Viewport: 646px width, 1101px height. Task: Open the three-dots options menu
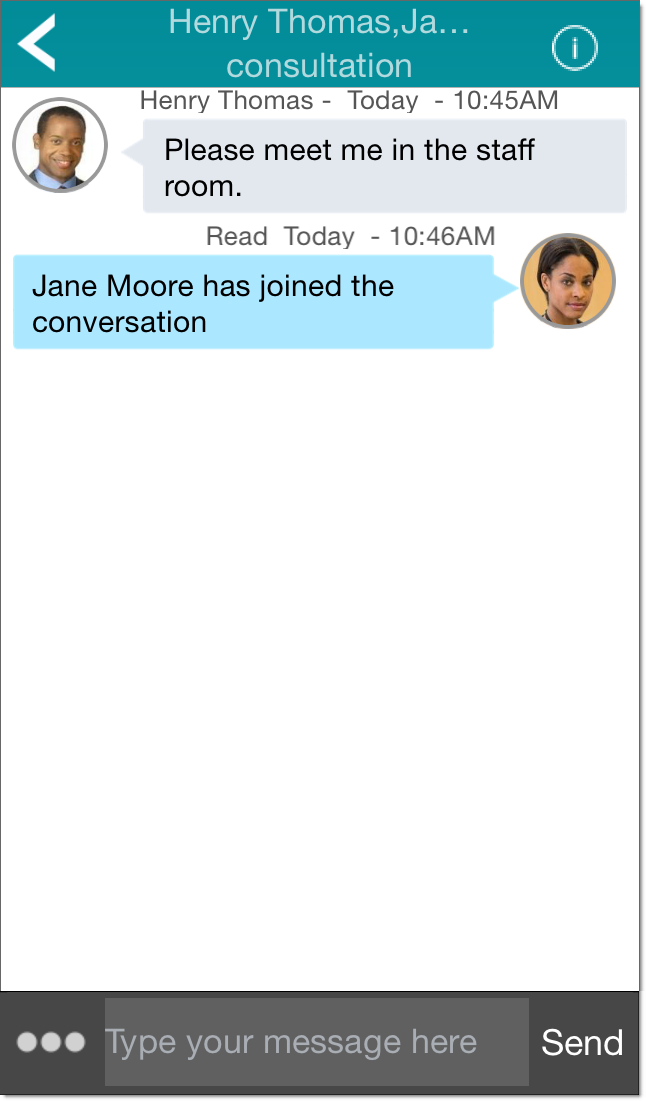(51, 1042)
